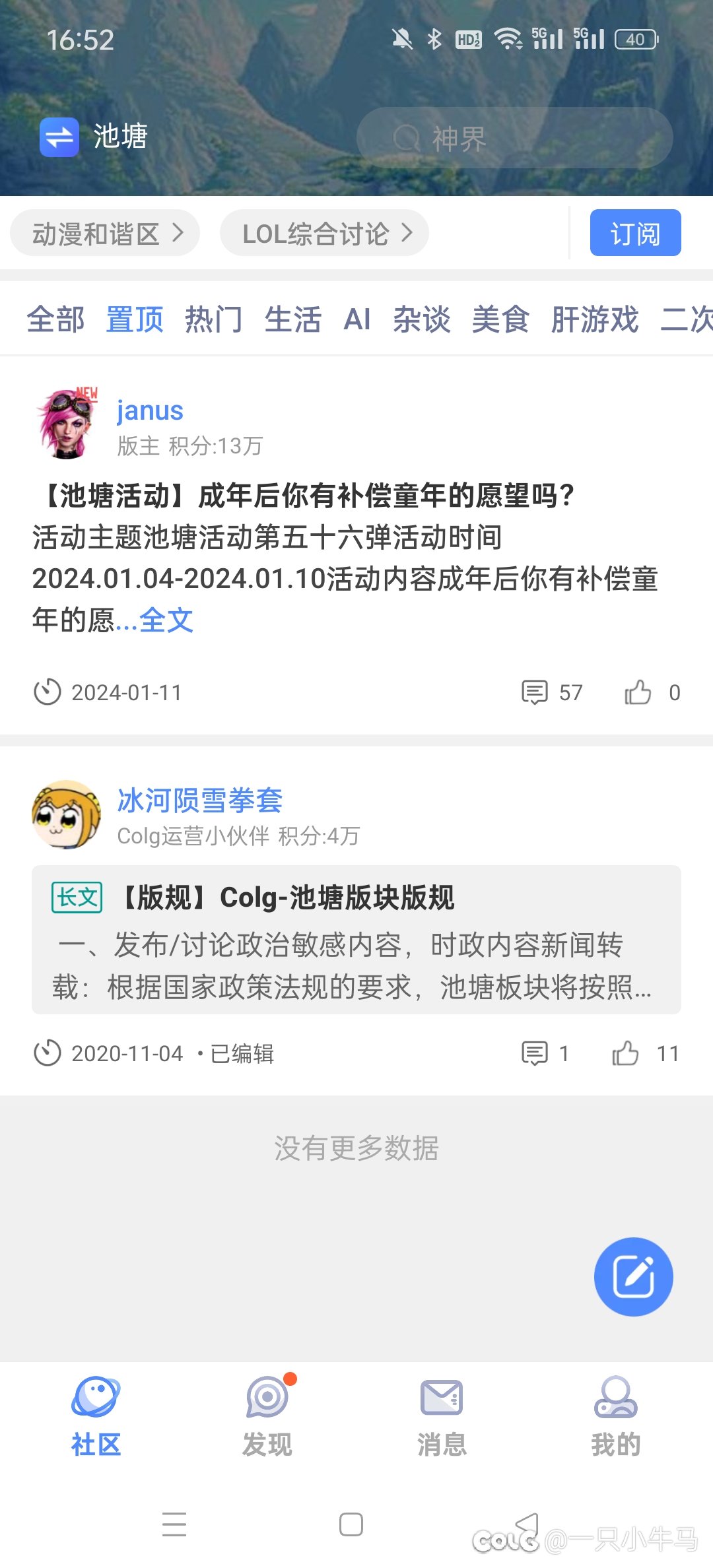Open the LOL综合讨论 board chip
Screen dimensions: 713x1568
[x=324, y=233]
